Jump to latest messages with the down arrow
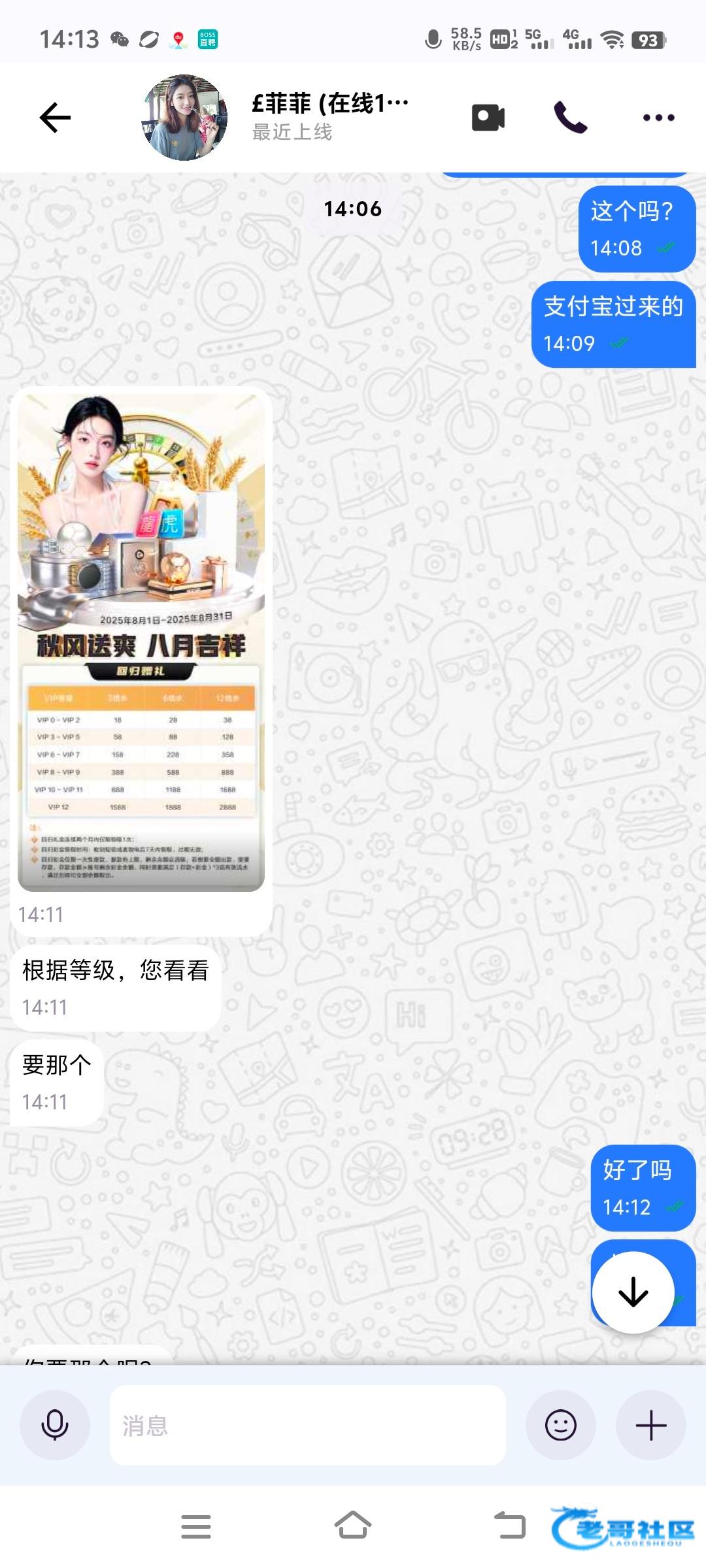The image size is (706, 1568). click(633, 1292)
